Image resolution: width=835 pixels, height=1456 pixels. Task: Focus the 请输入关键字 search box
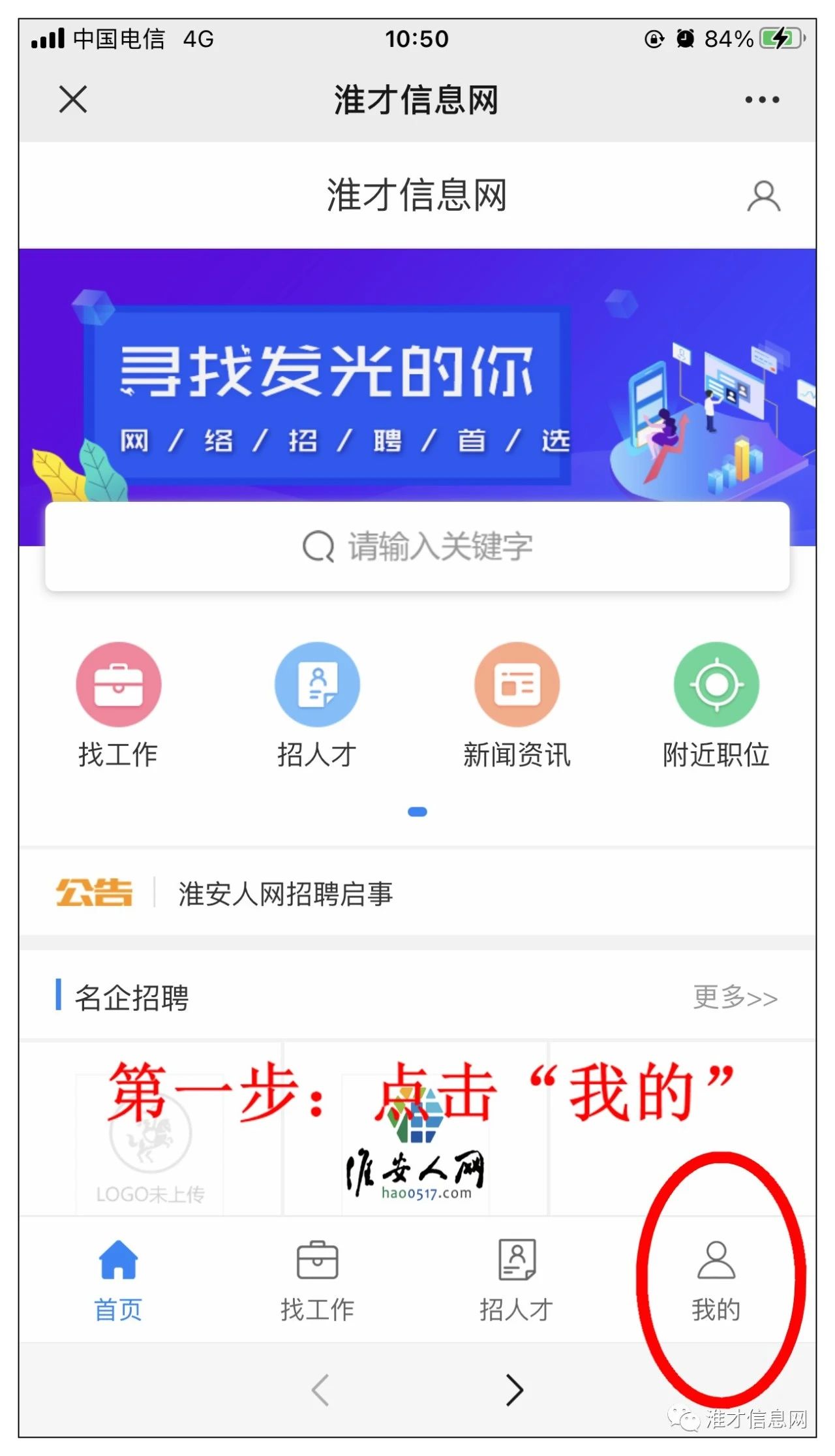(x=417, y=546)
